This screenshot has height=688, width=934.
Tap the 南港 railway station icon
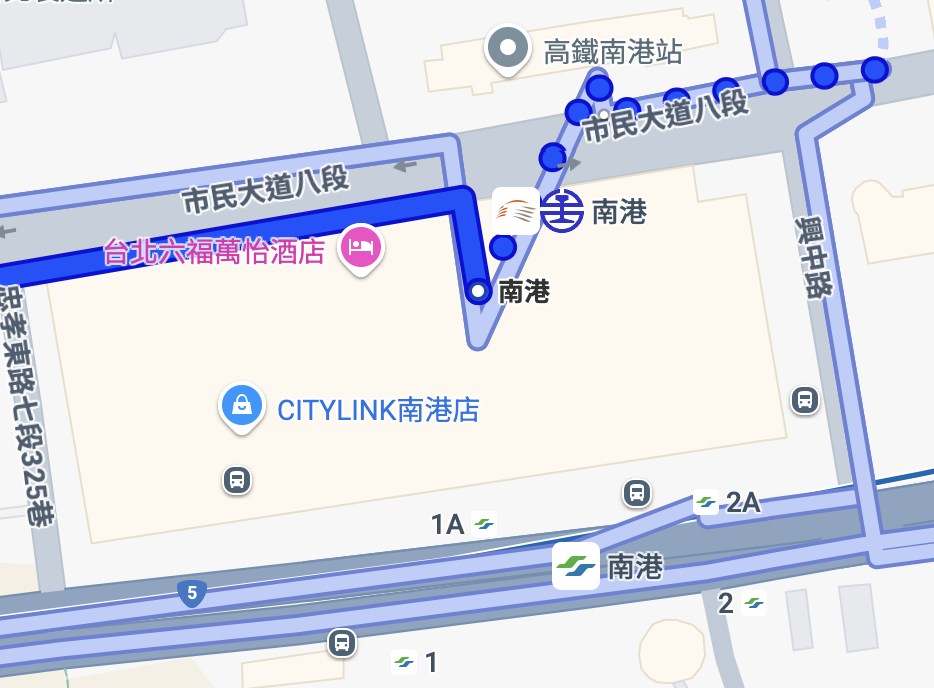tap(562, 211)
